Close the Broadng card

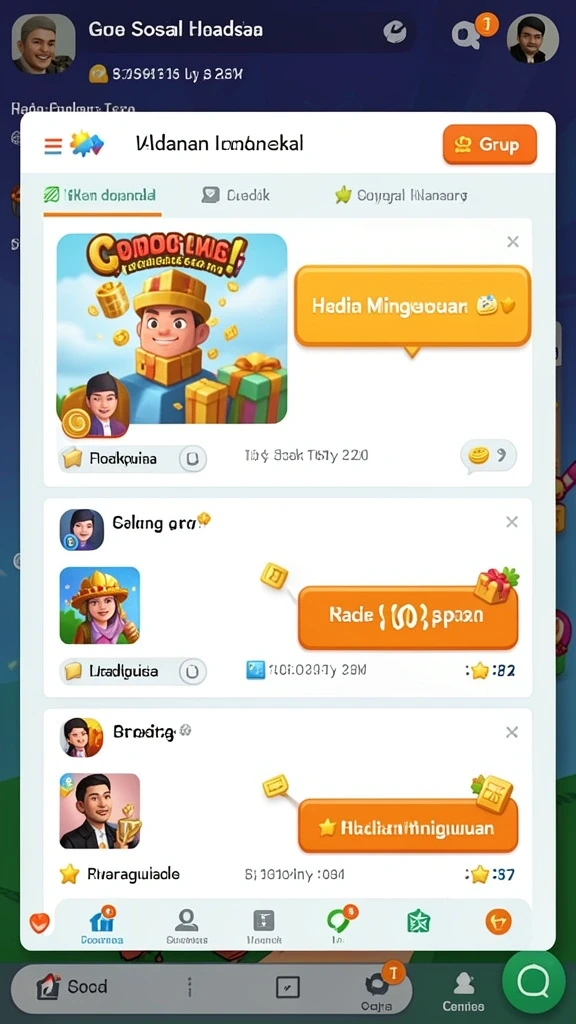[x=513, y=732]
